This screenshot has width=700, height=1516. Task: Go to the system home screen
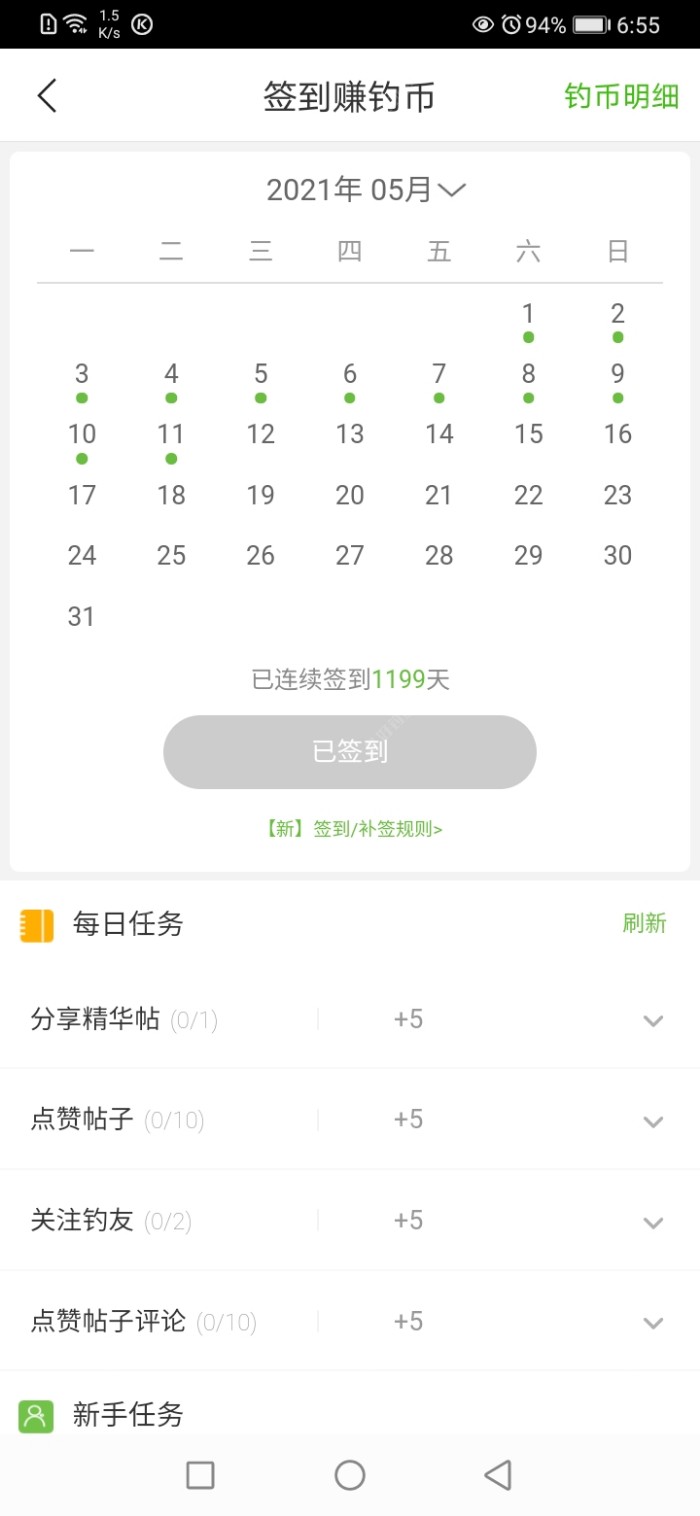click(x=350, y=1474)
